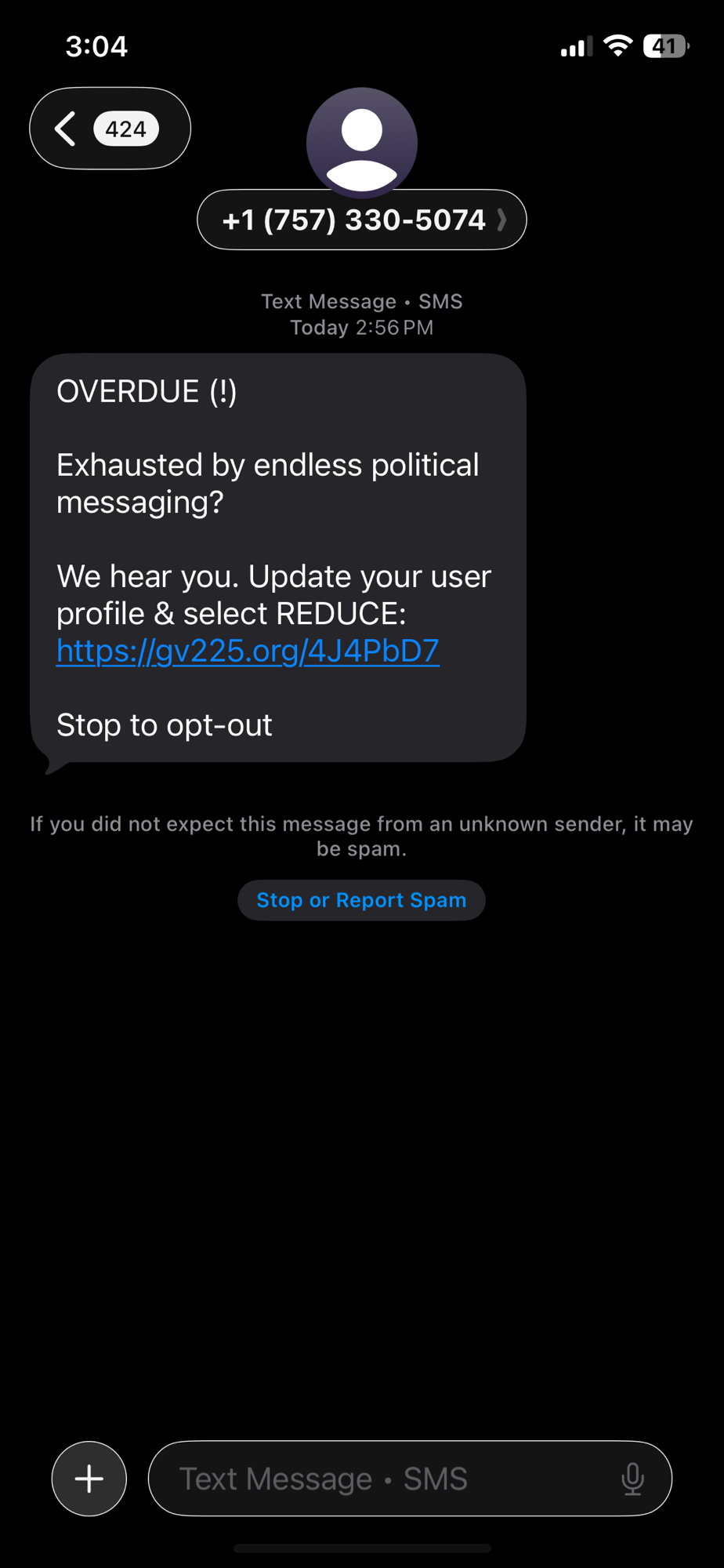Start dictation with the microphone icon
This screenshot has width=724, height=1568.
point(632,1479)
